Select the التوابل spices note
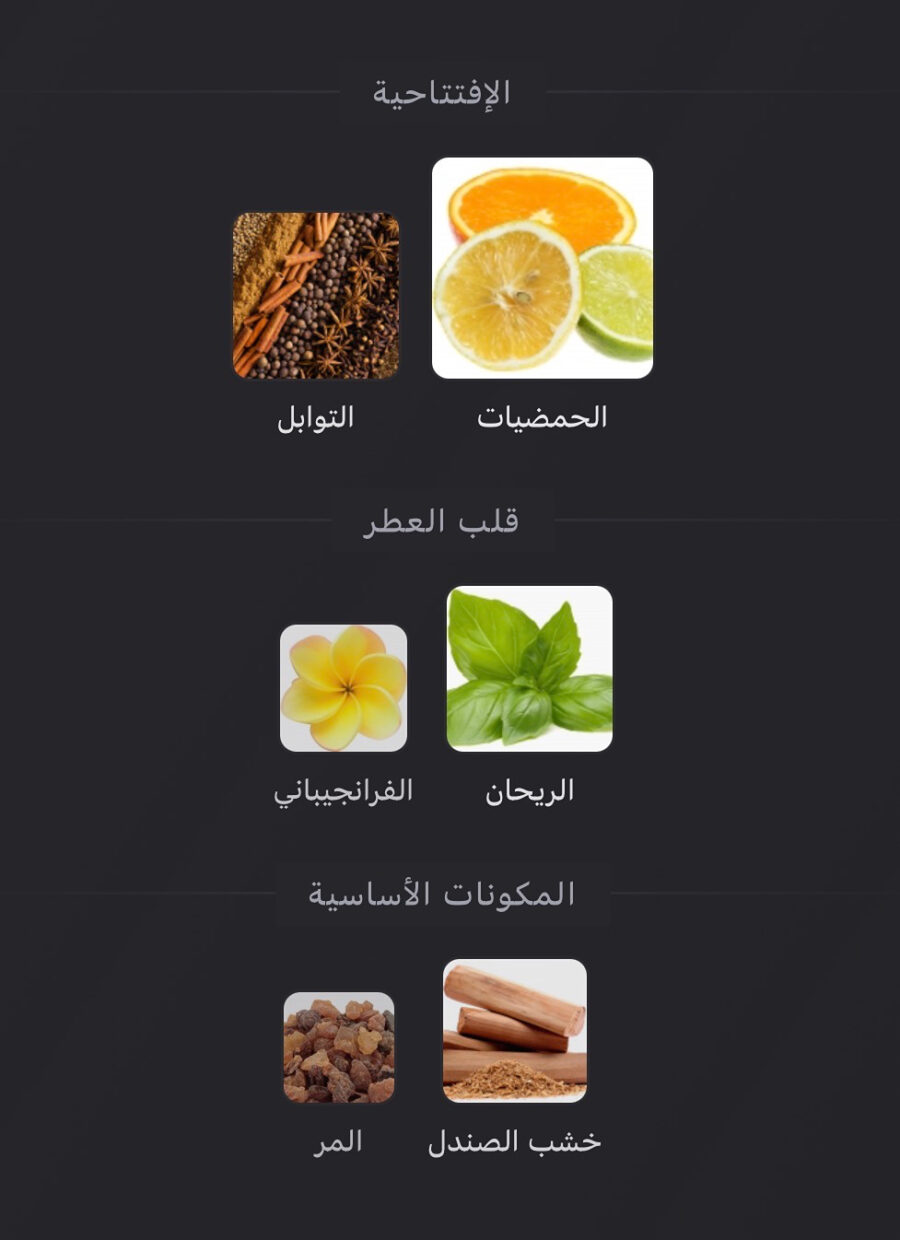The height and width of the screenshot is (1240, 900). pos(316,295)
